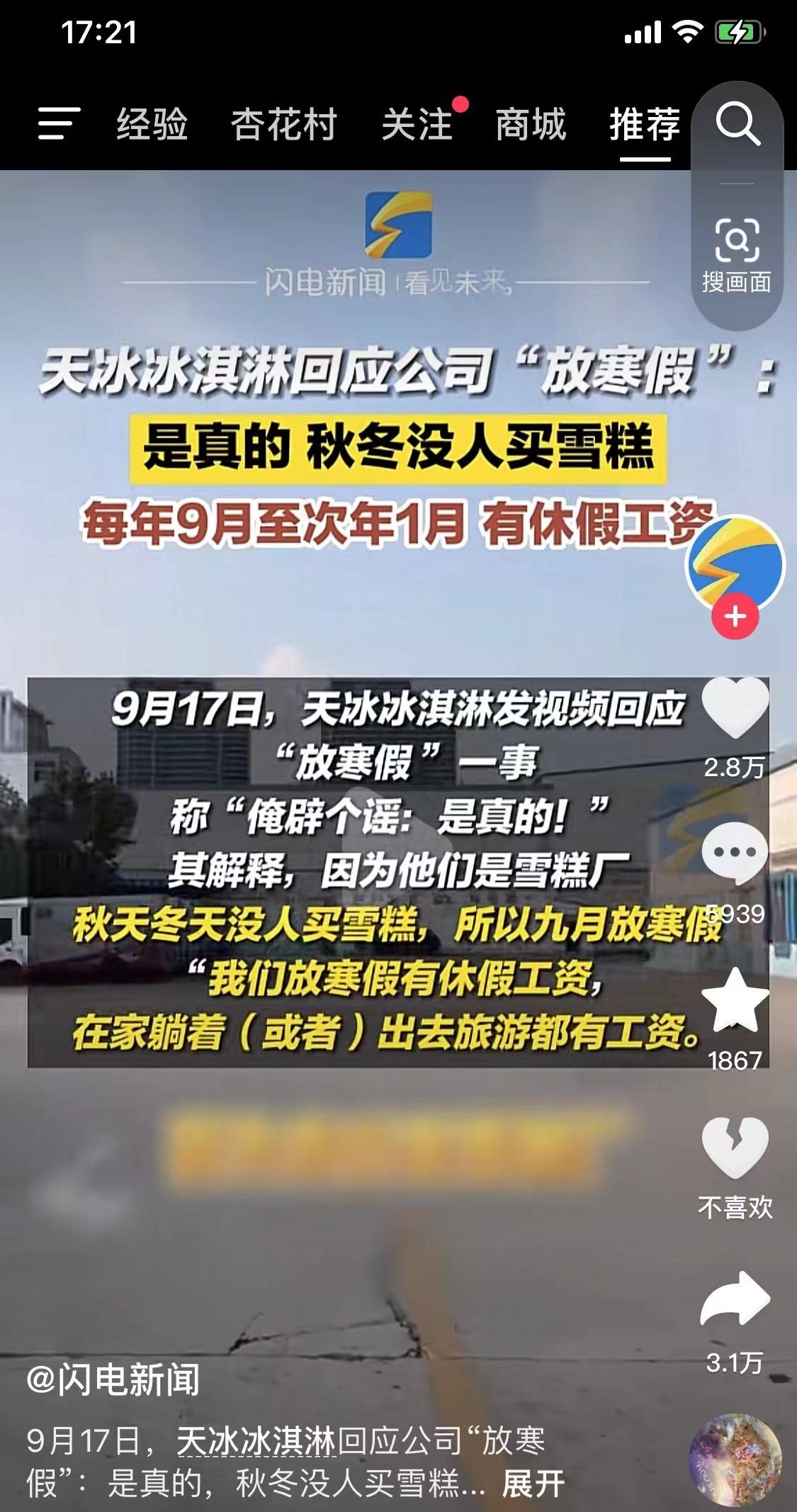797x1512 pixels.
Task: Share this video with the arrow
Action: (x=735, y=1299)
